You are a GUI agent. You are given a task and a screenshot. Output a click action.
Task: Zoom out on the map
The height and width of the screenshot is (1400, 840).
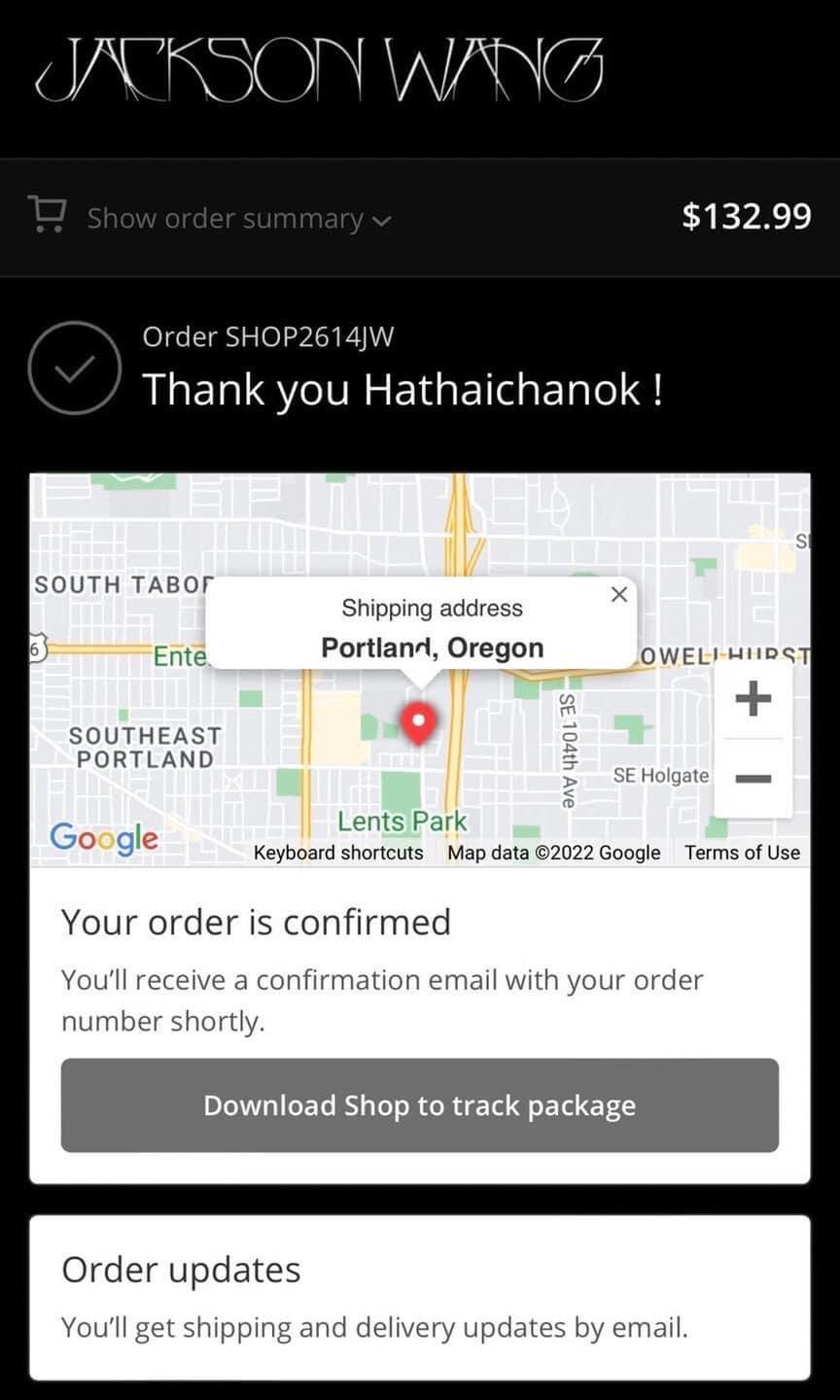[x=753, y=778]
